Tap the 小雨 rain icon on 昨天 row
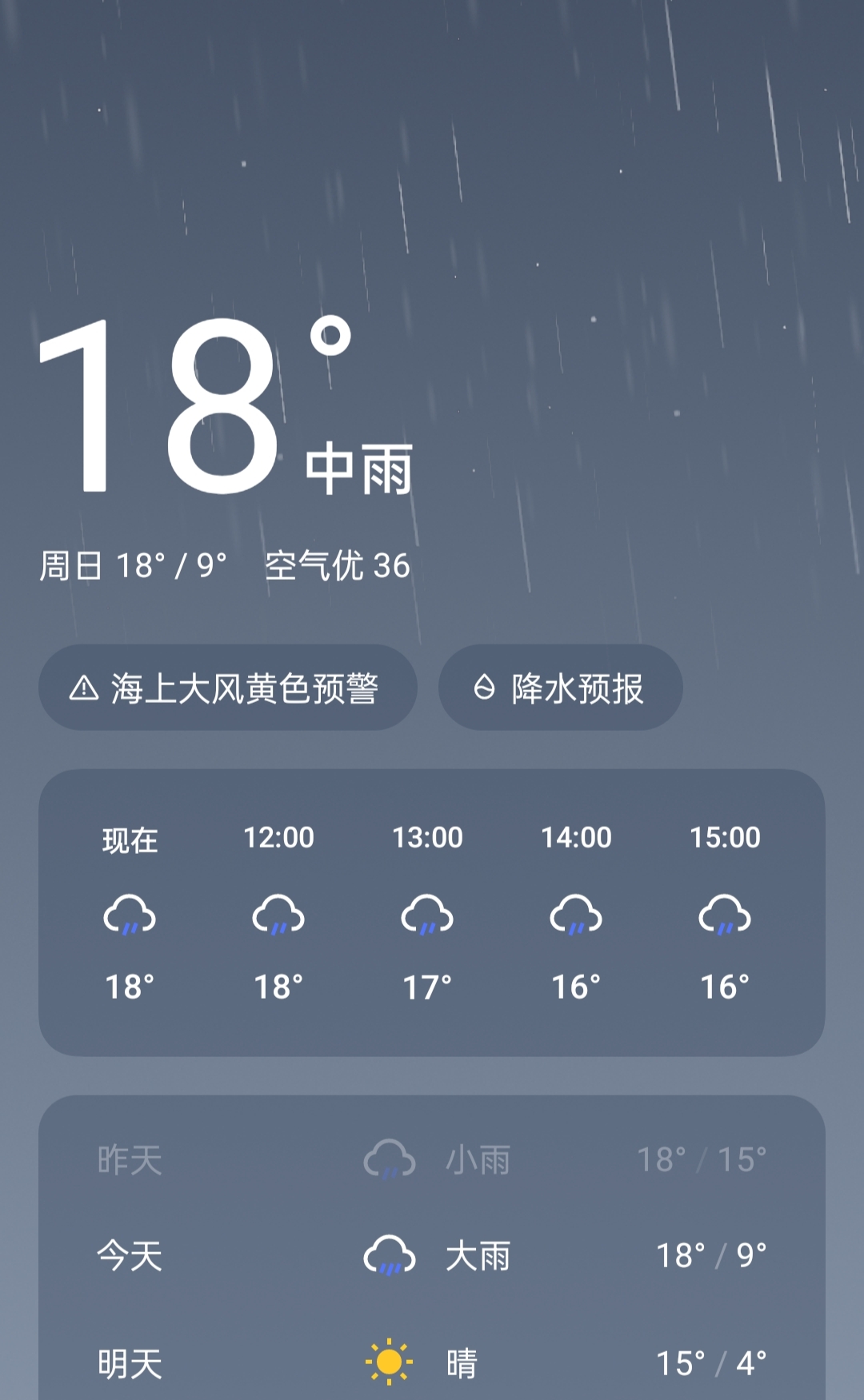The image size is (864, 1400). point(387,1161)
